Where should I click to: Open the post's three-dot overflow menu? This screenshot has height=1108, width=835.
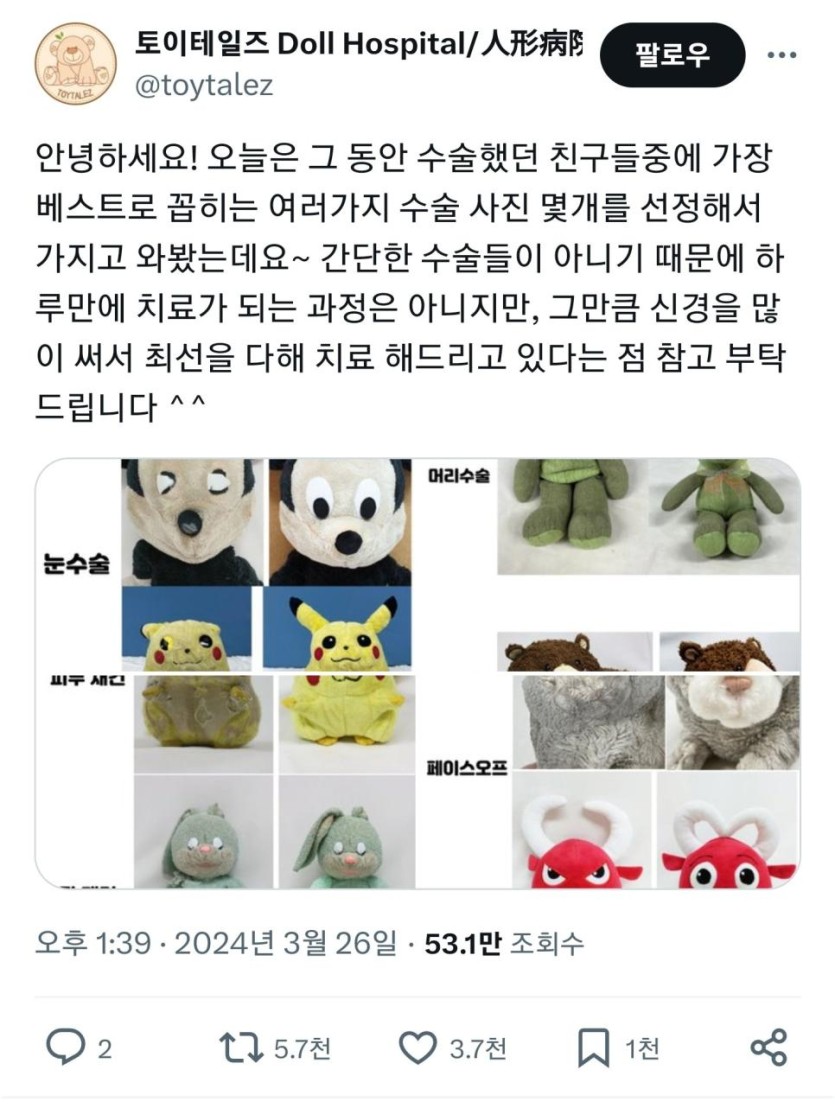point(782,55)
